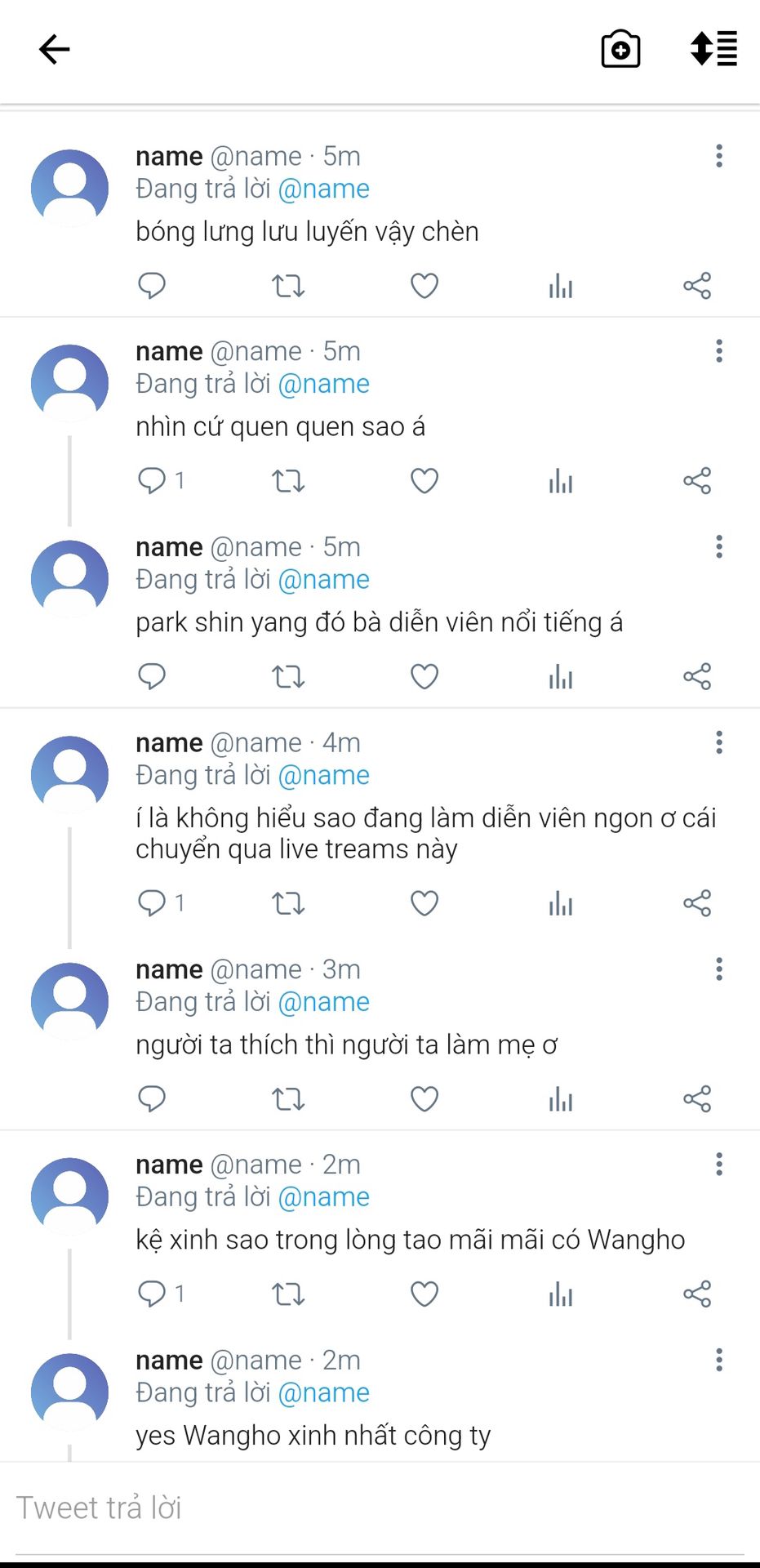Reply to "nhìn cứ quen quen sao á"

[152, 480]
